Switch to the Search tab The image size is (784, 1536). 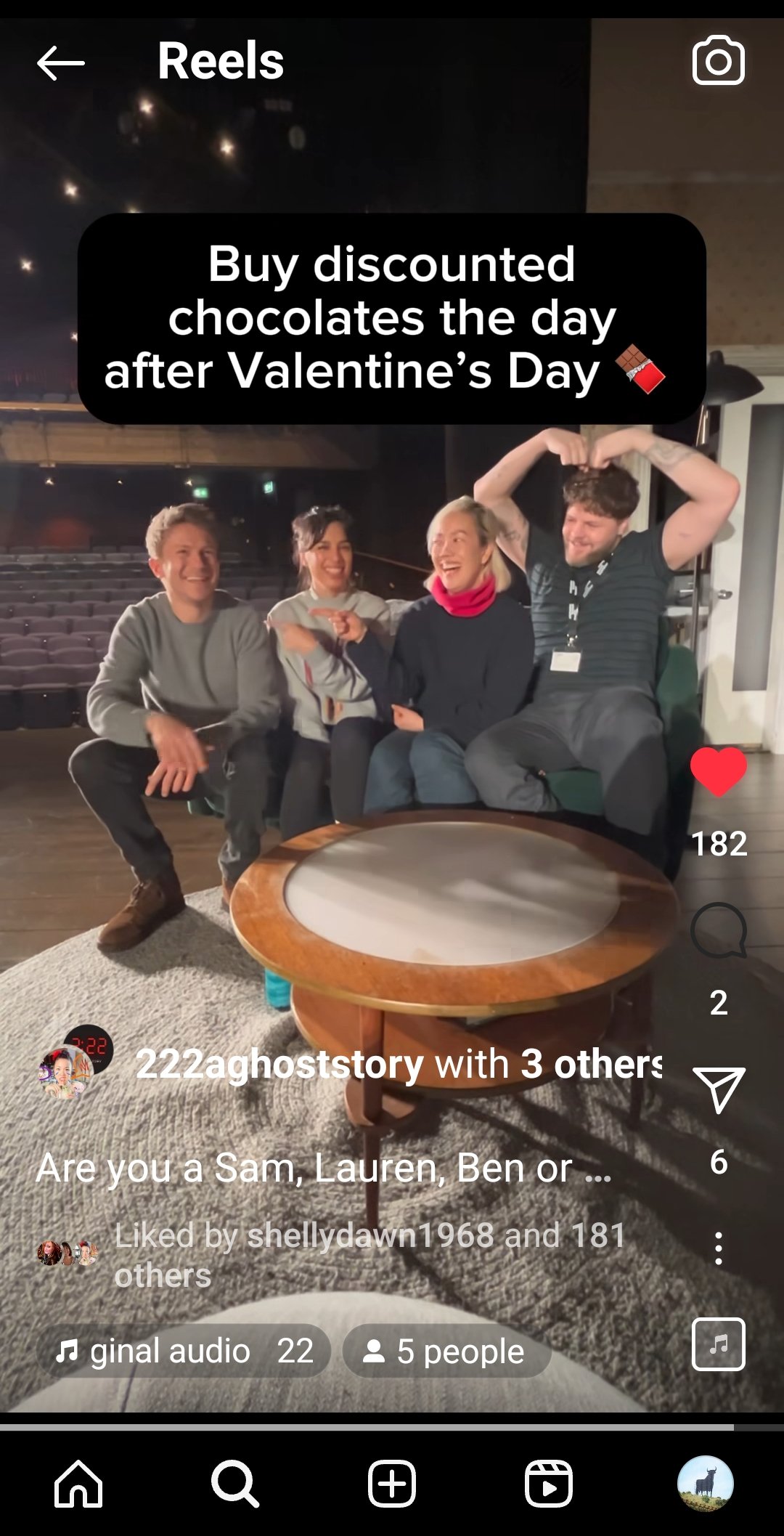click(x=234, y=1484)
